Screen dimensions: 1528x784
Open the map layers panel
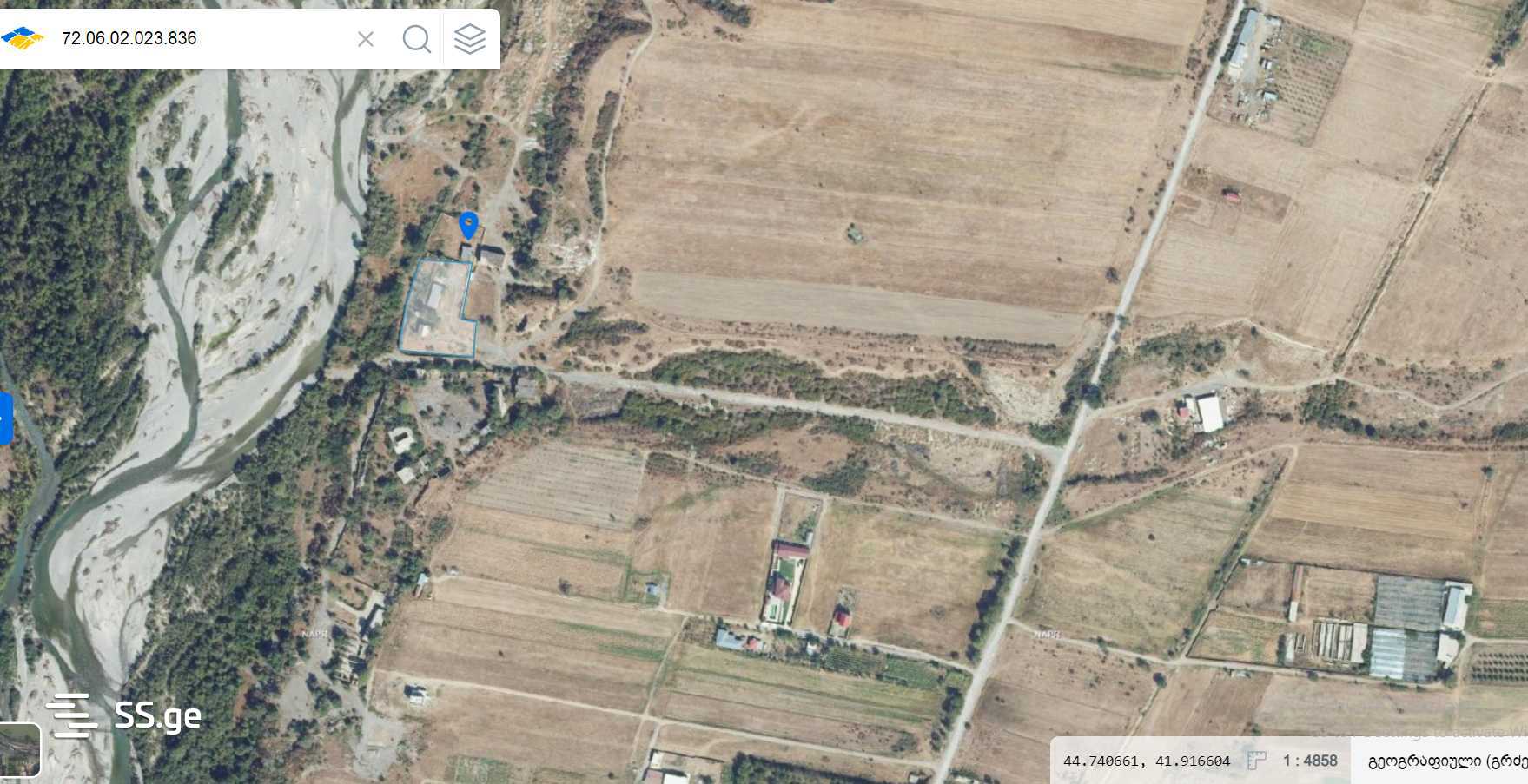pyautogui.click(x=470, y=39)
